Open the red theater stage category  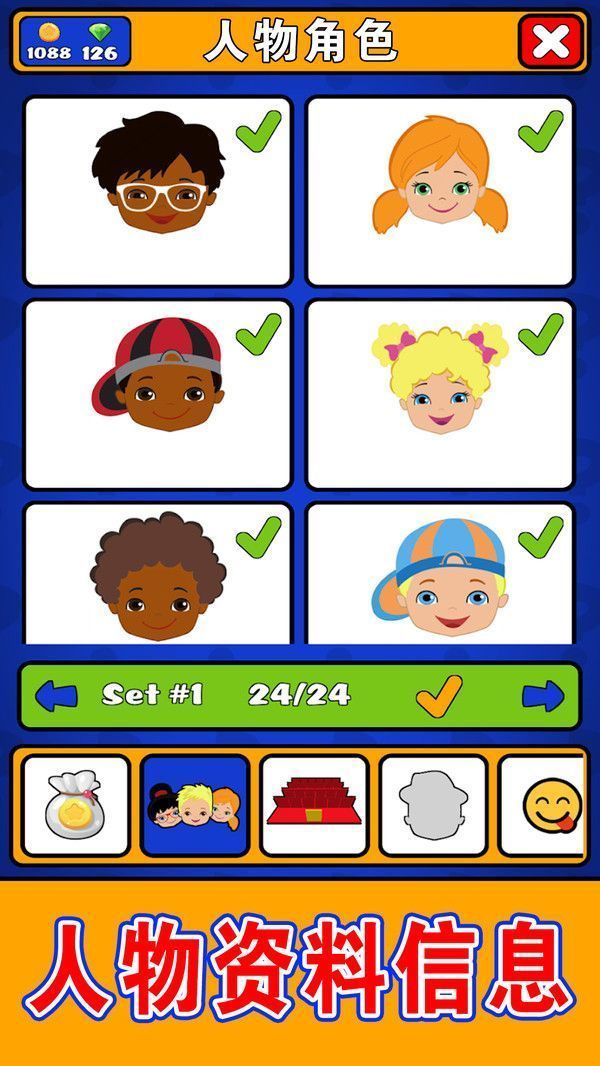[314, 806]
